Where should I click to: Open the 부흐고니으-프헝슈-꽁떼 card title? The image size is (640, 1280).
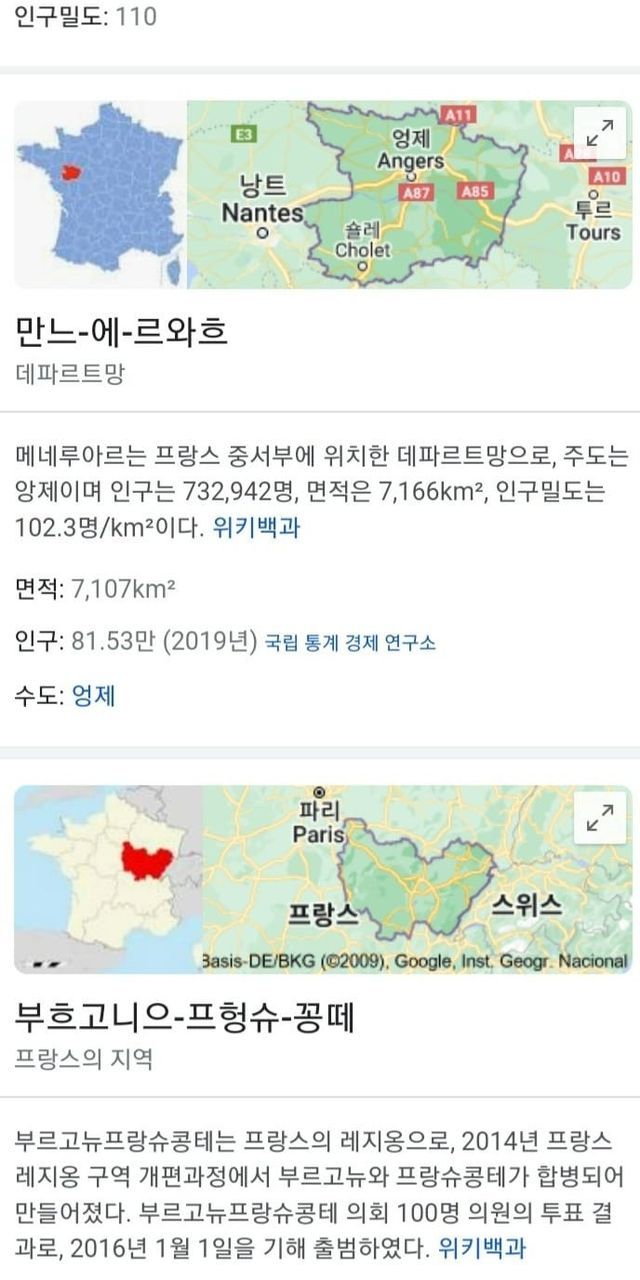click(186, 1017)
